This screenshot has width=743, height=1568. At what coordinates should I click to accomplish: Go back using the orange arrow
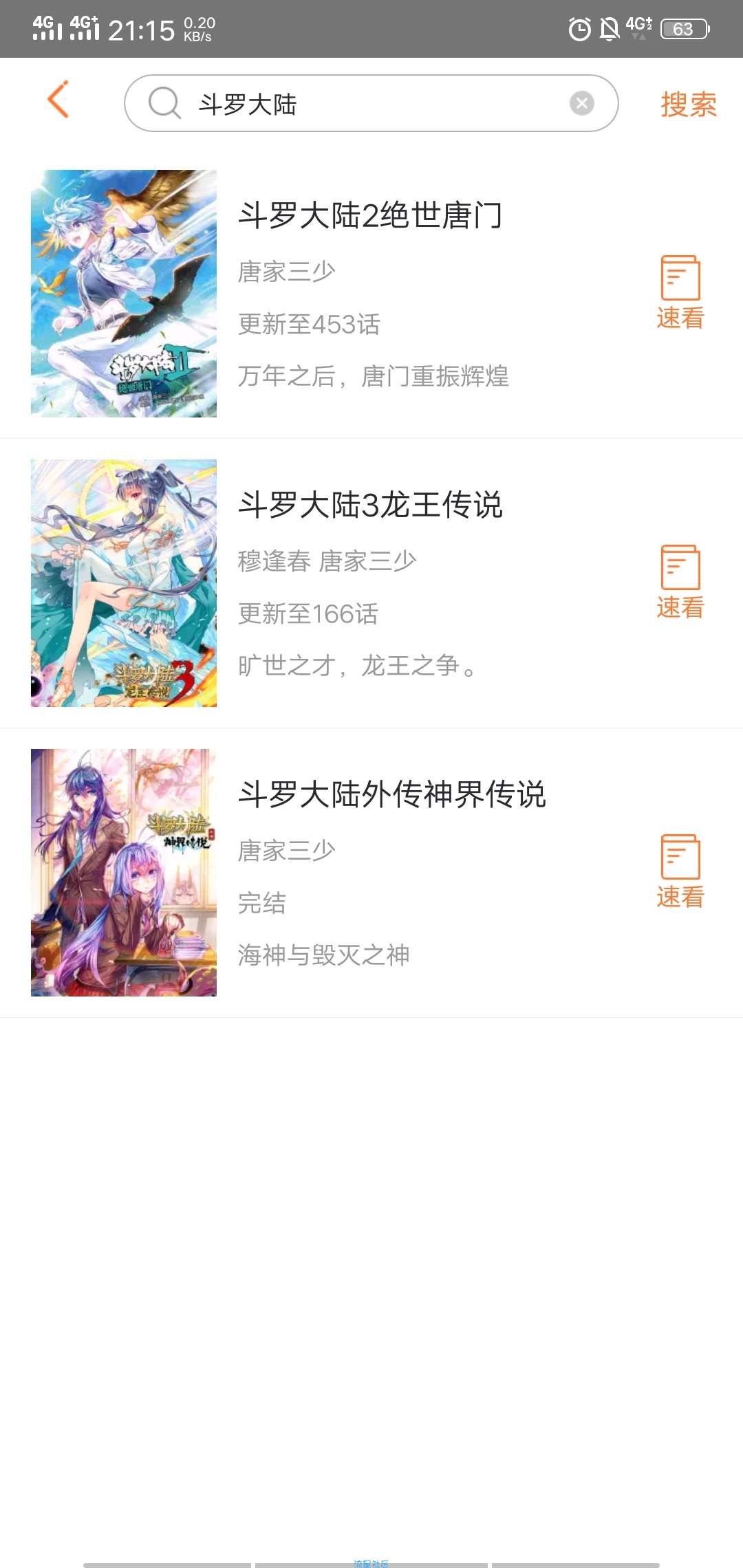(58, 100)
